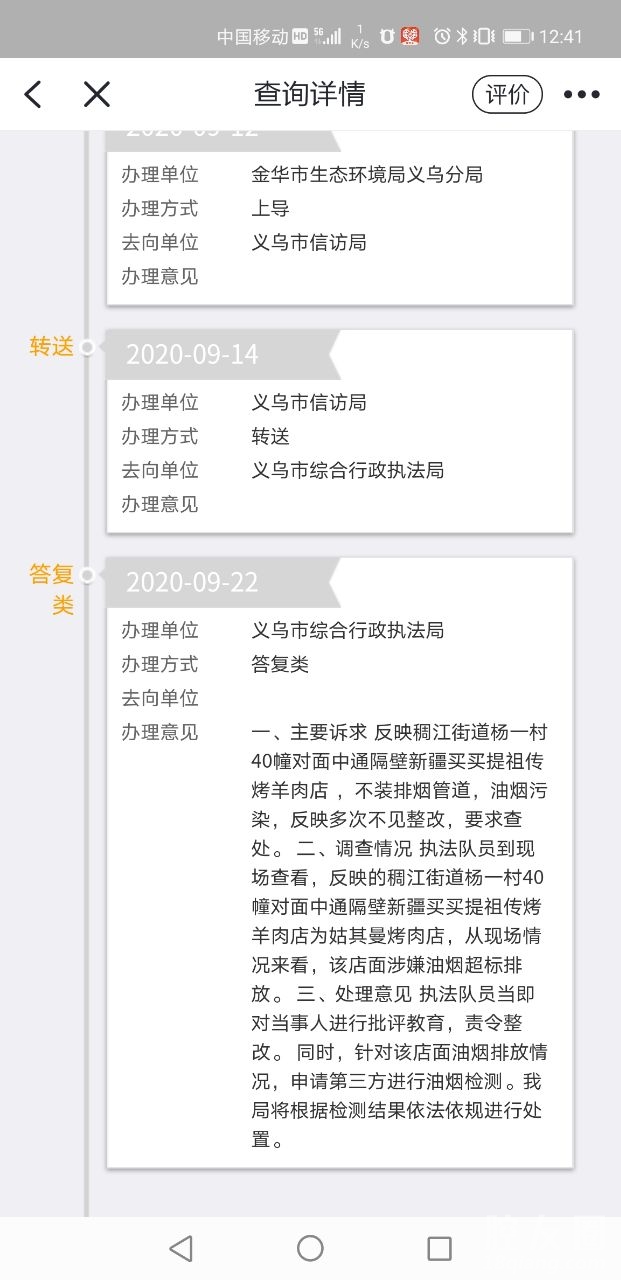Go back using the header arrow

(33, 95)
